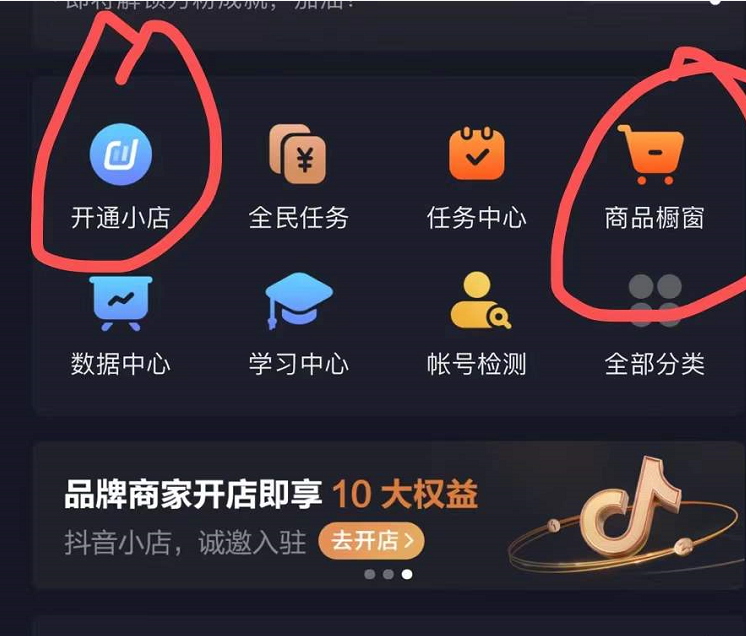Open 数据中心 analytics
The height and width of the screenshot is (636, 746).
point(120,303)
